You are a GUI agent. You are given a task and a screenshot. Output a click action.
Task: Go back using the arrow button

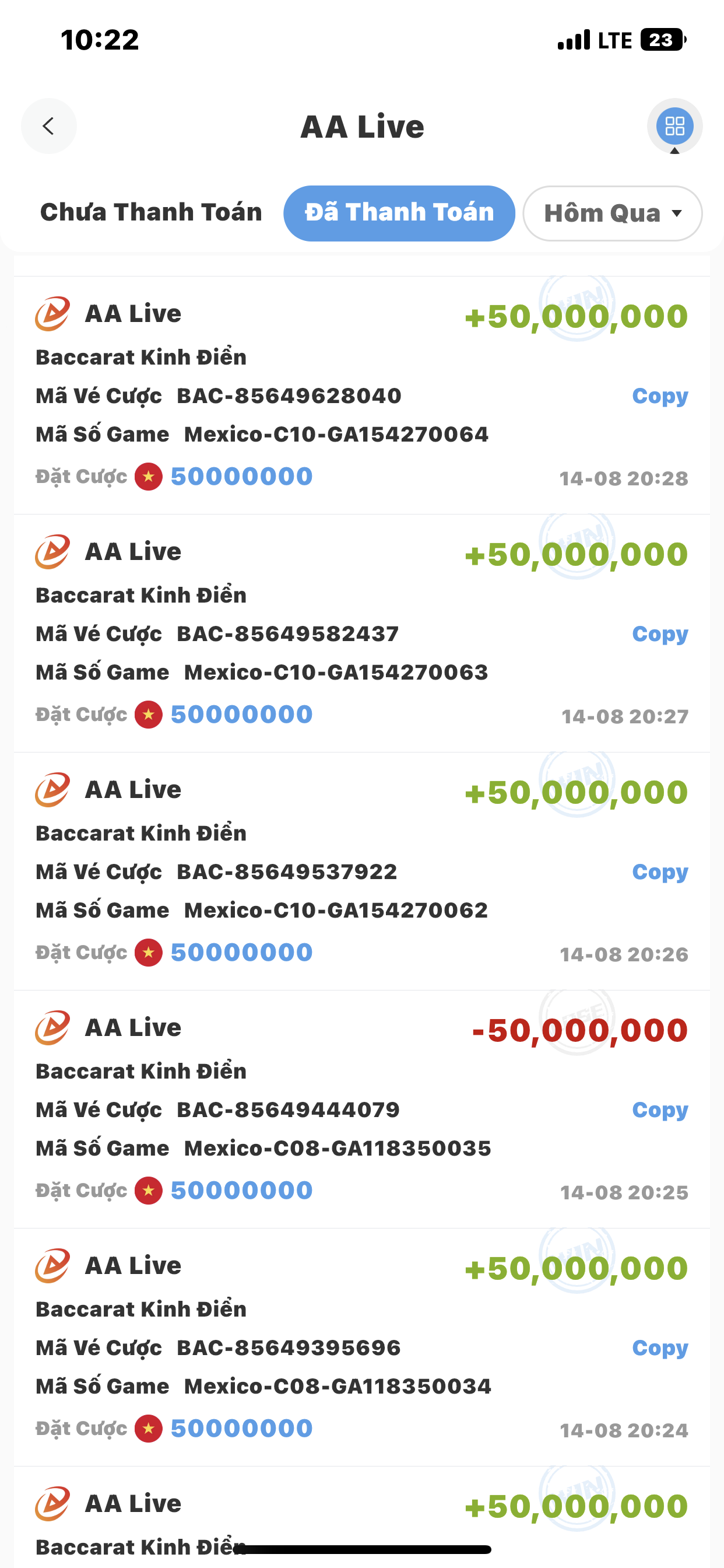pos(48,126)
